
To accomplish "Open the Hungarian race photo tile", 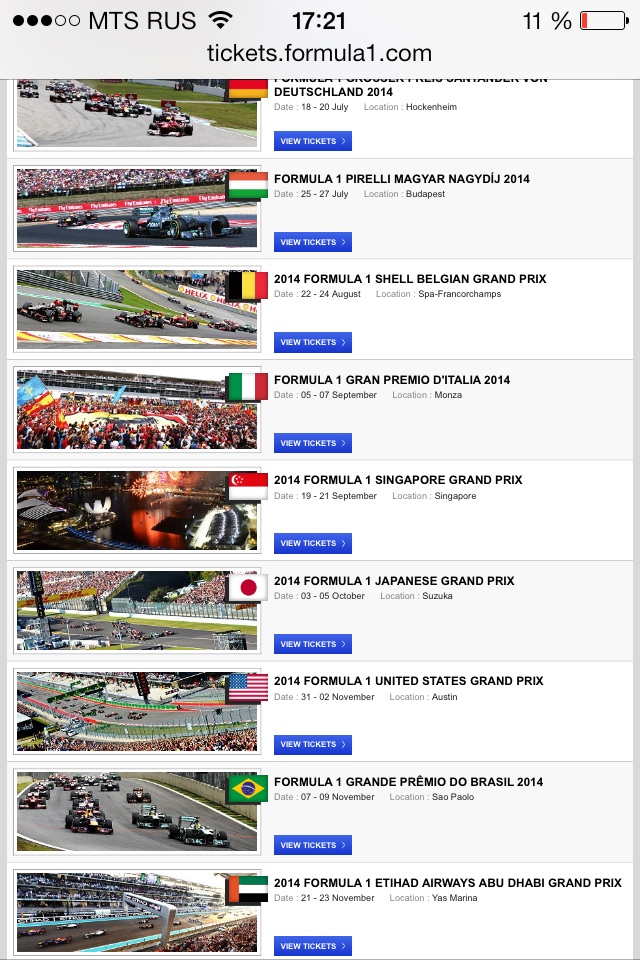I will [x=136, y=208].
